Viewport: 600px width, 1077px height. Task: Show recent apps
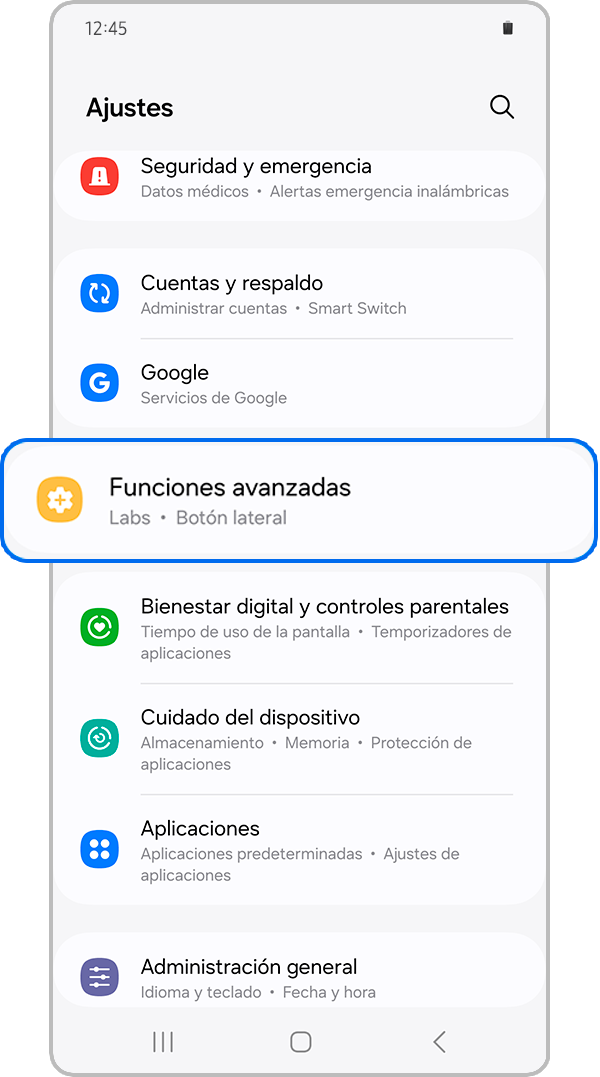(163, 1042)
